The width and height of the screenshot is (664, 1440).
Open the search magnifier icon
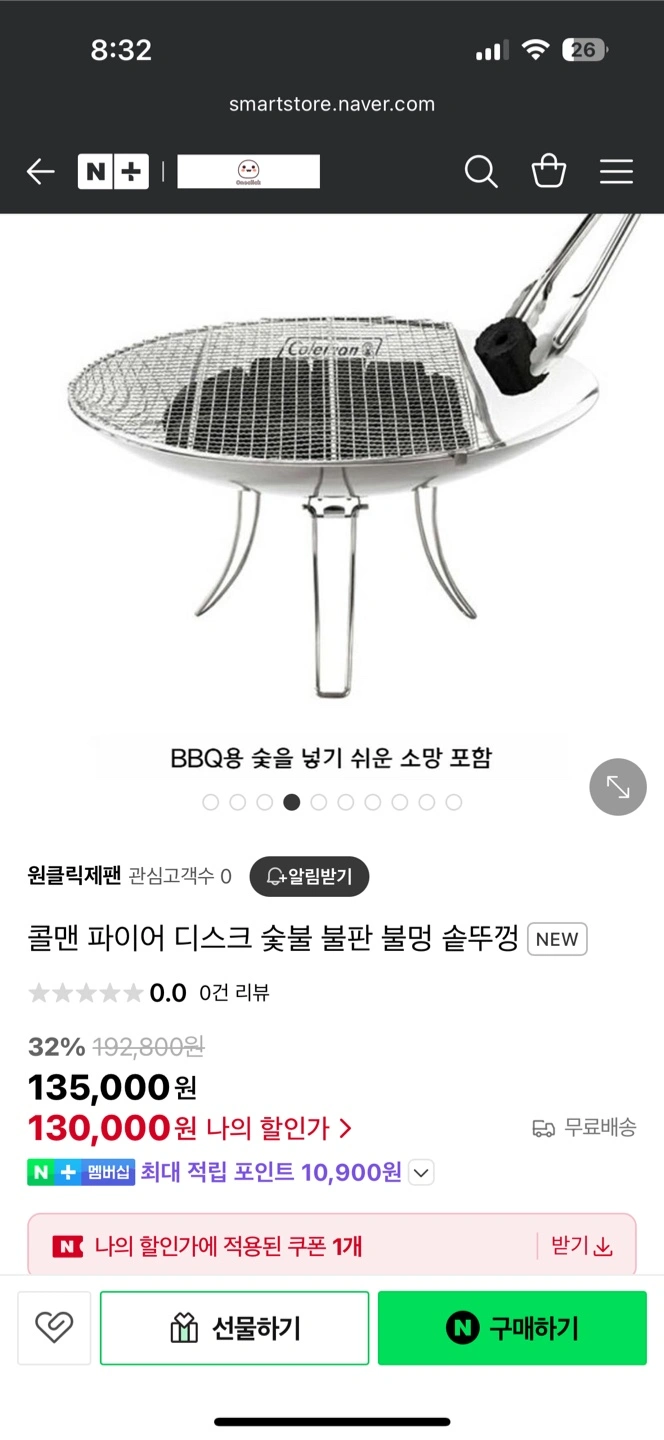pyautogui.click(x=481, y=172)
